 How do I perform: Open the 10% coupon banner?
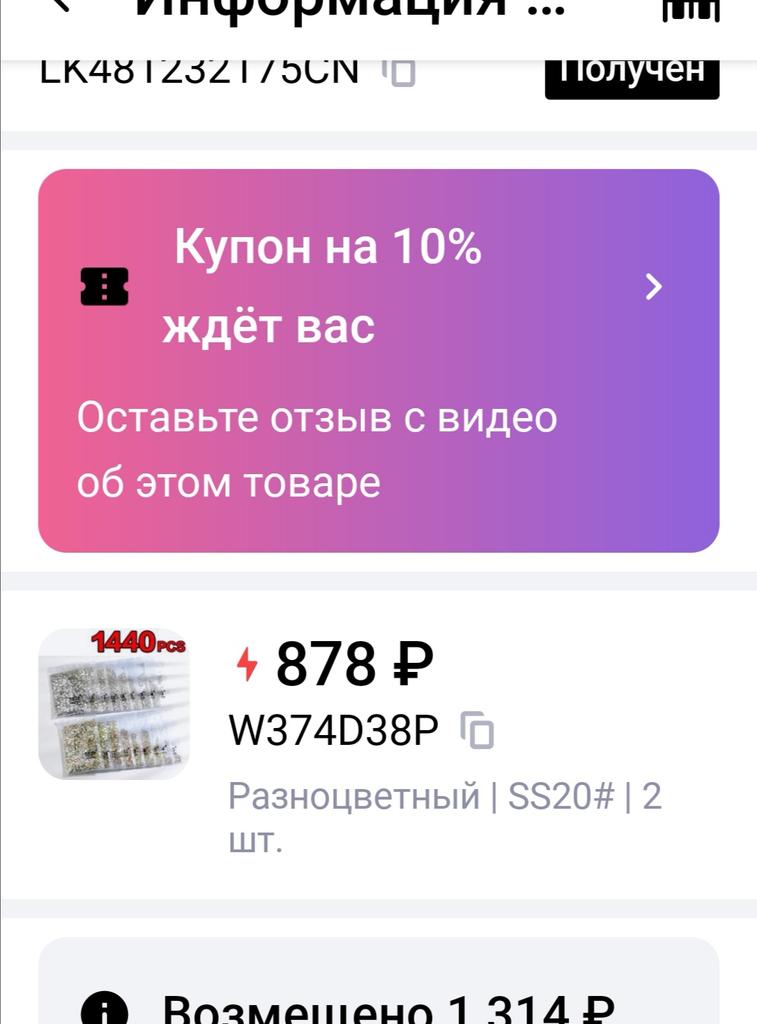click(x=378, y=360)
